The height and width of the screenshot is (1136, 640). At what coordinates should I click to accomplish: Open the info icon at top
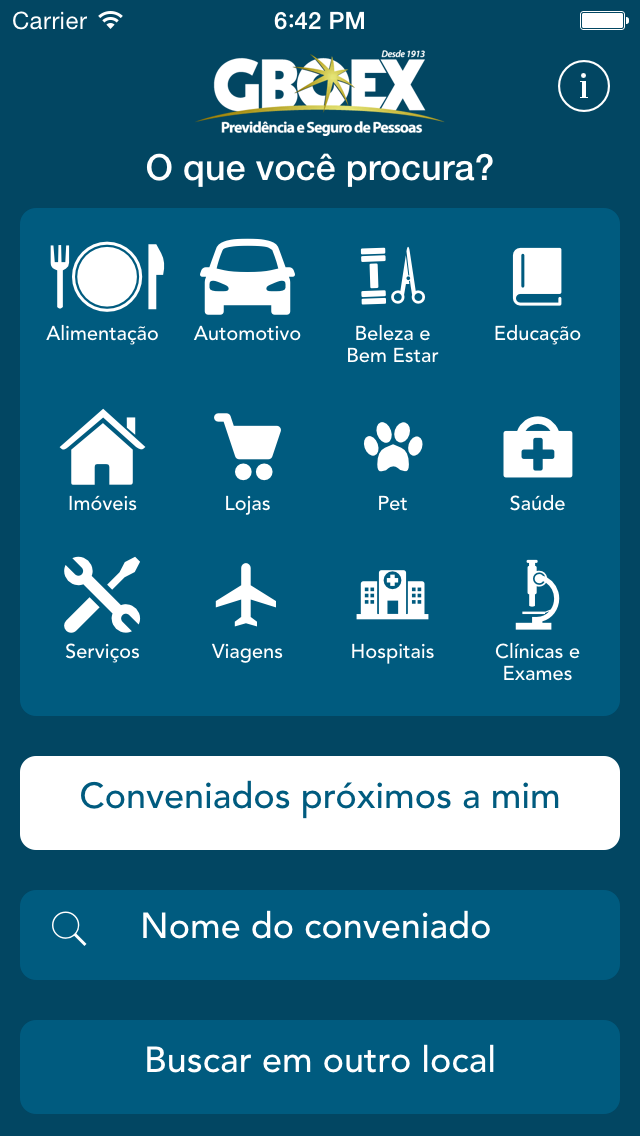point(583,86)
